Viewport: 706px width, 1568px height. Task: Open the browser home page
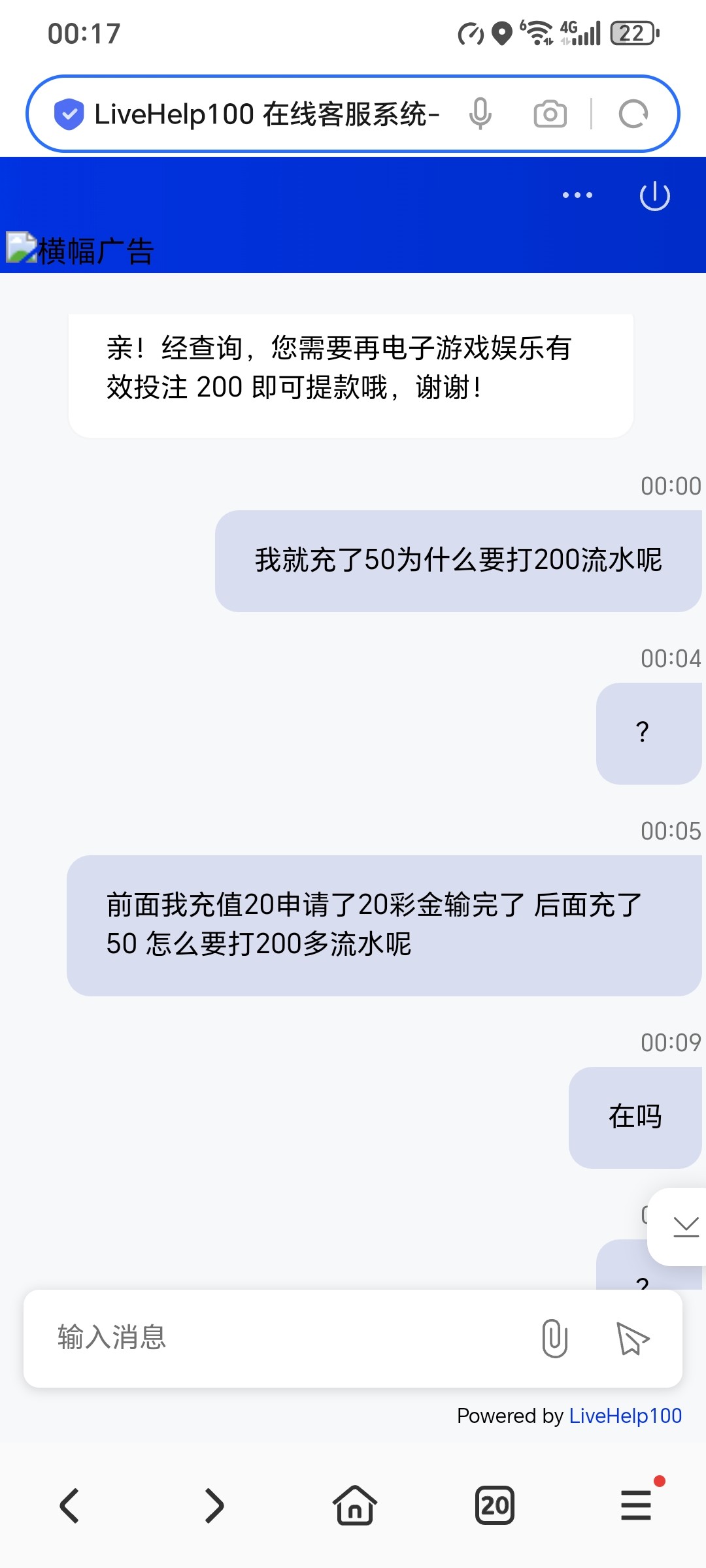click(354, 1505)
